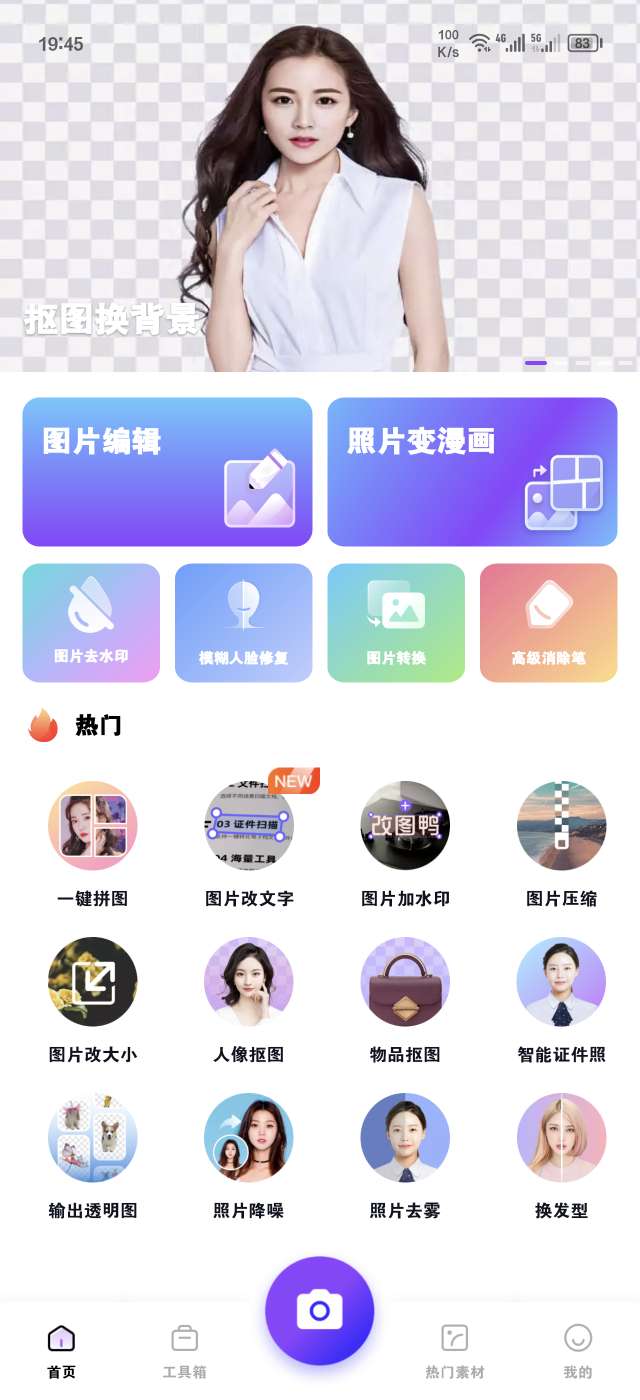Switch to the 工具箱 tab

click(185, 1350)
